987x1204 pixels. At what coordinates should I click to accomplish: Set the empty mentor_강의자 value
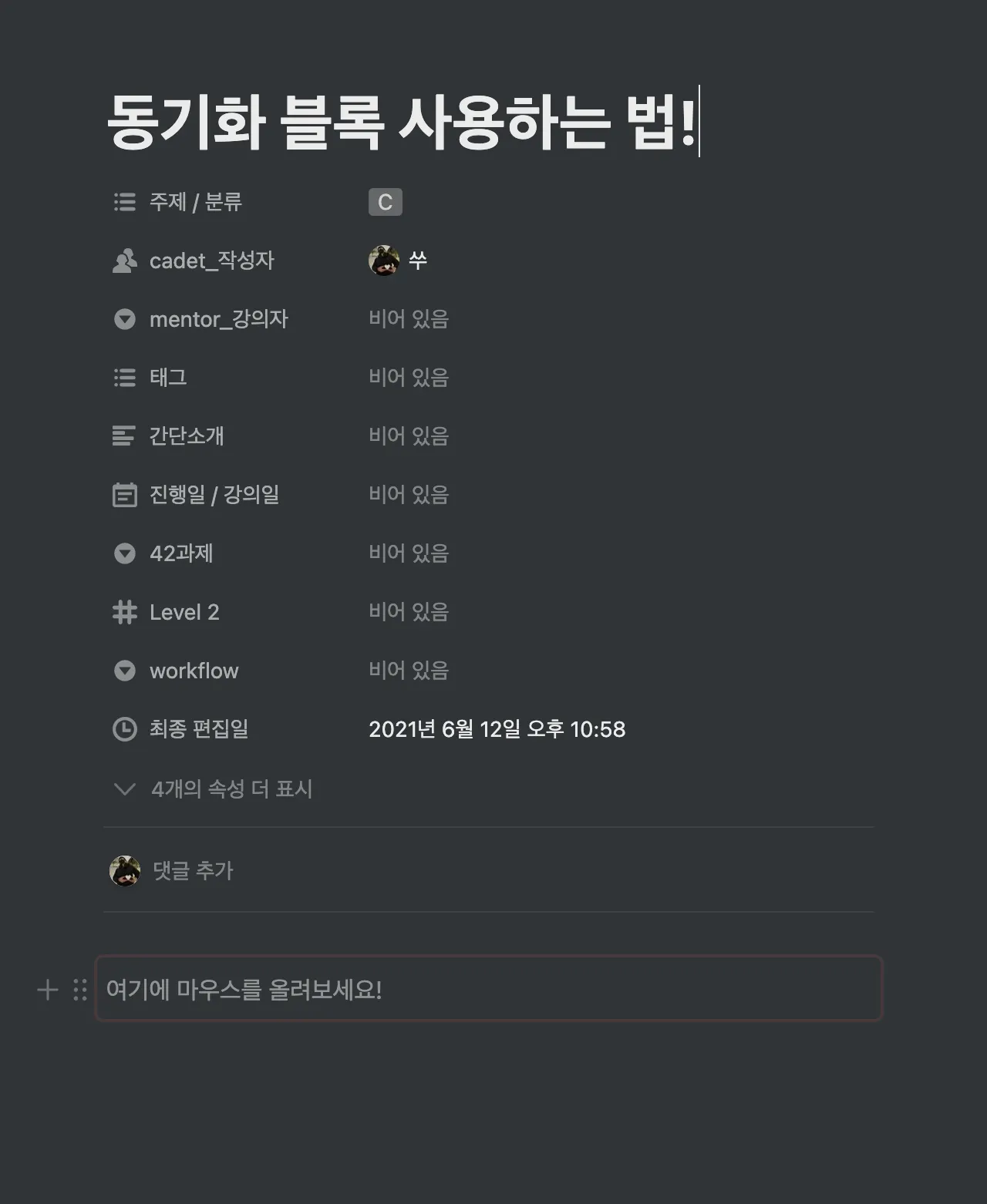point(409,319)
